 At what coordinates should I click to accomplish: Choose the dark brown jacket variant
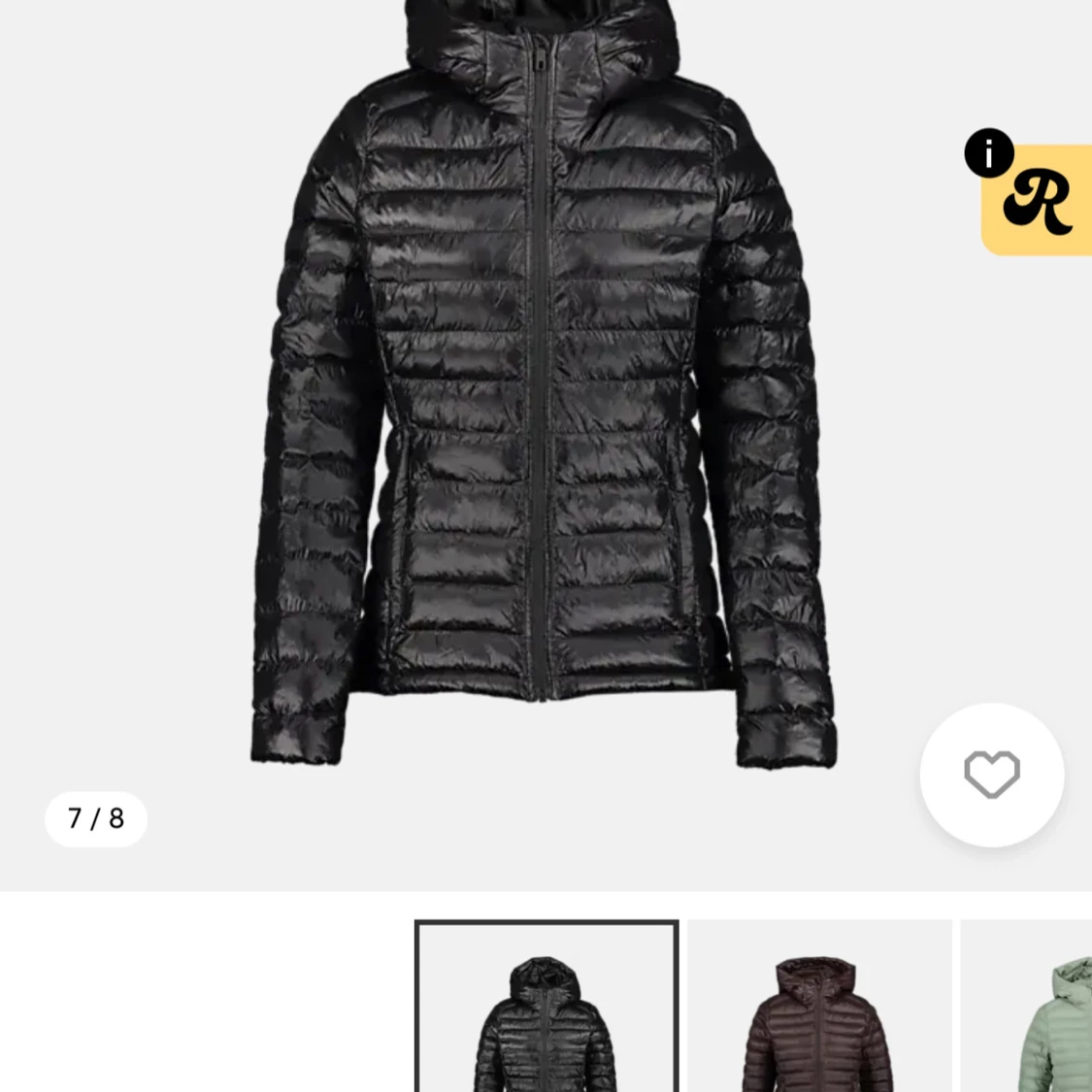click(819, 1008)
